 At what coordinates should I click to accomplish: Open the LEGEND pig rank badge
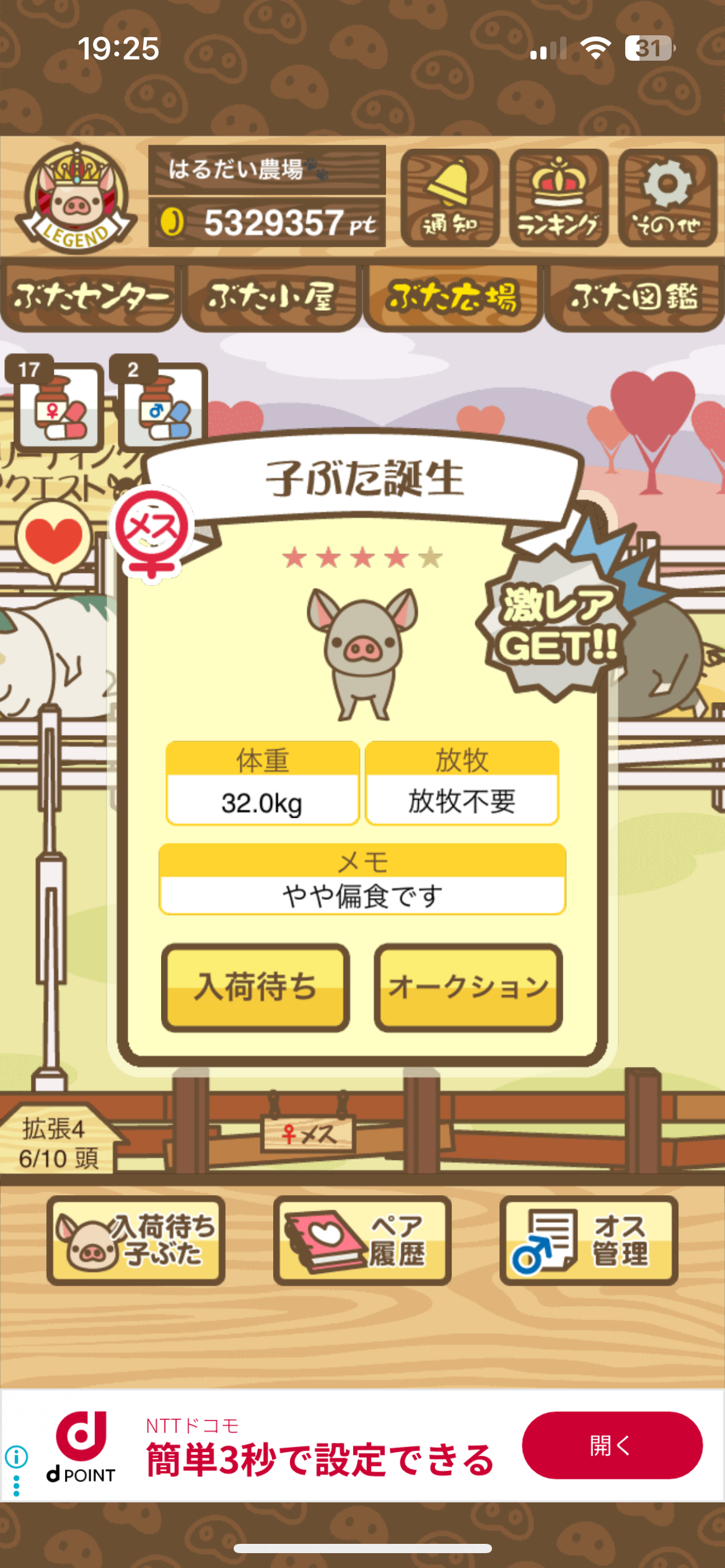(x=76, y=199)
